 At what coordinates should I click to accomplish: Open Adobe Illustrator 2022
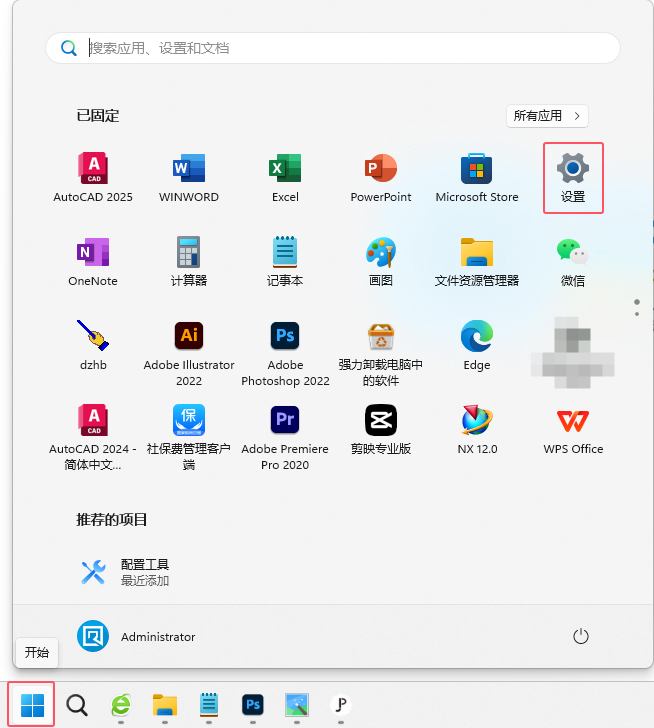coord(189,352)
